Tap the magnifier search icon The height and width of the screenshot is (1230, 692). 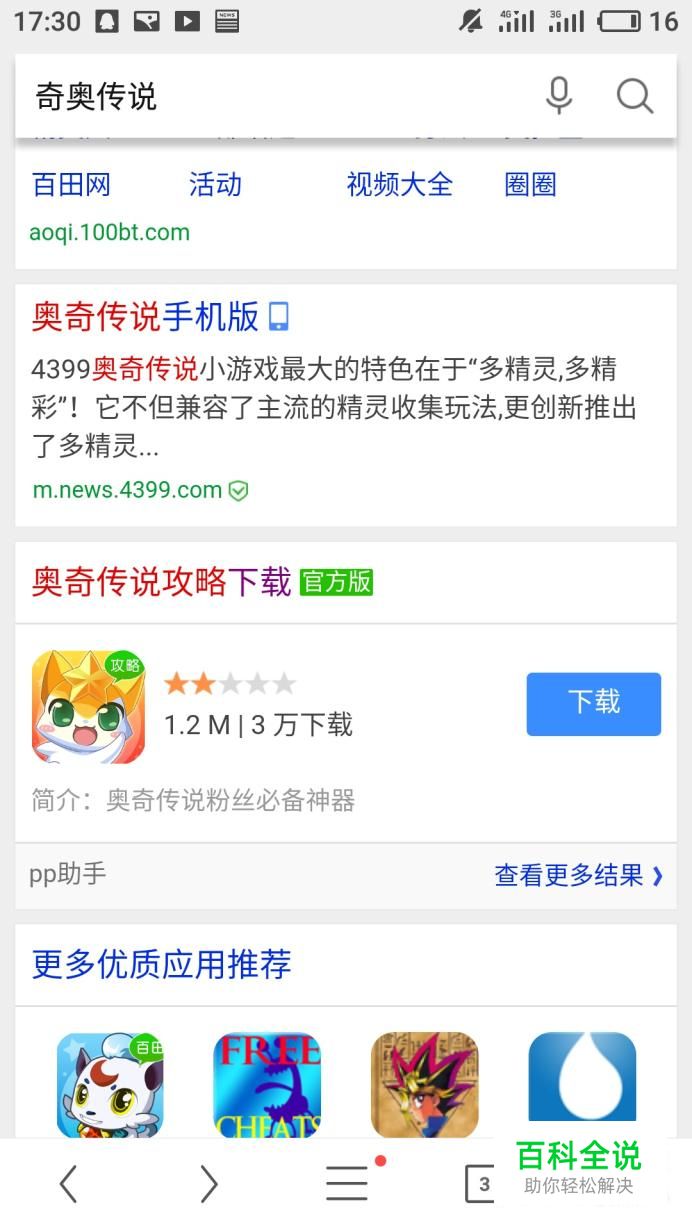tap(634, 96)
